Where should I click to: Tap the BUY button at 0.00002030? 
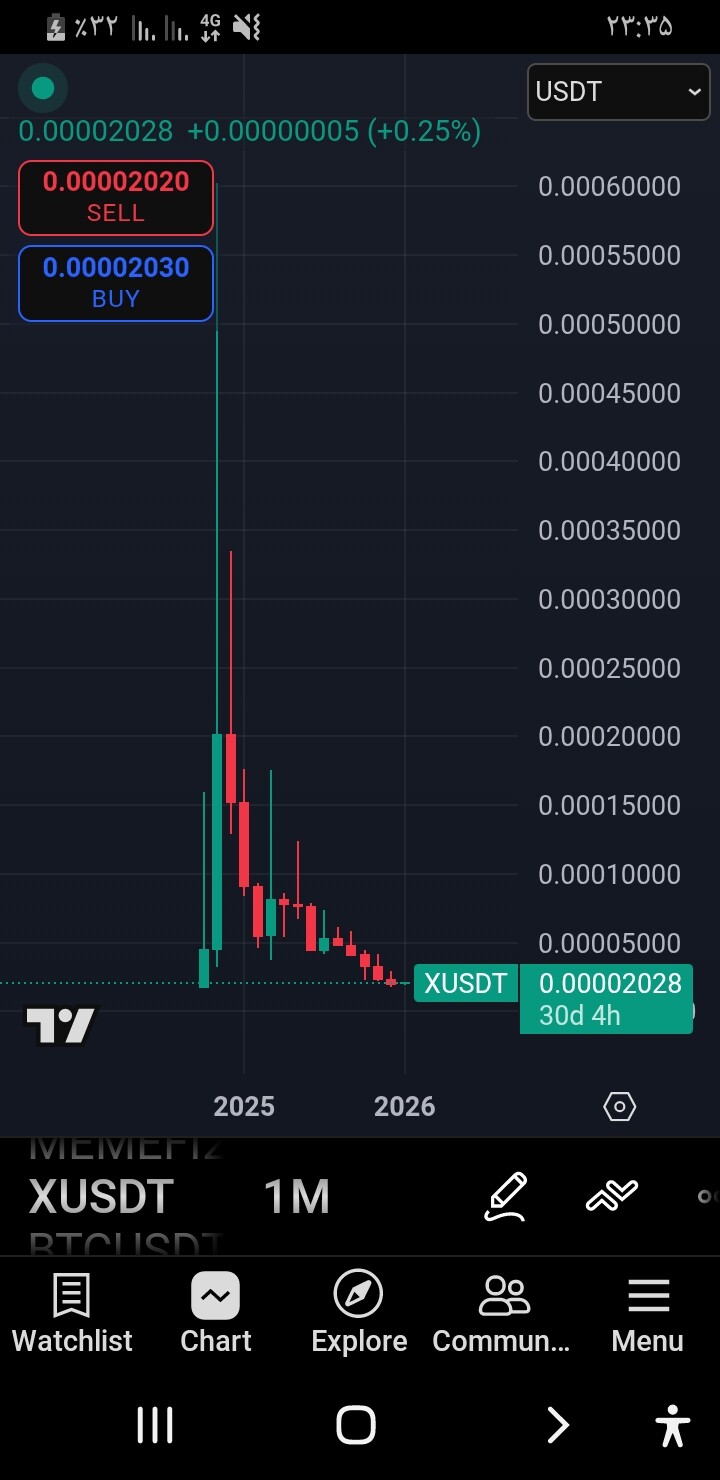point(116,283)
